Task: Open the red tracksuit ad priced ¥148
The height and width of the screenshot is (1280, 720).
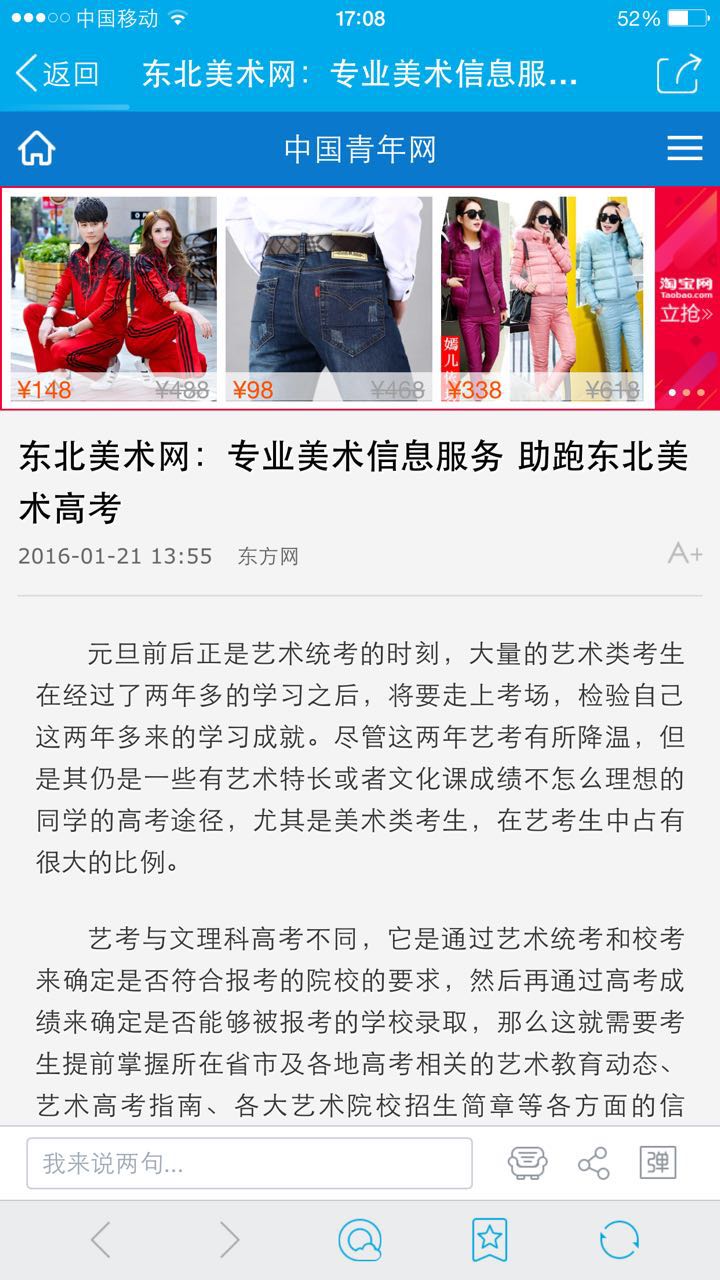Action: (x=113, y=299)
